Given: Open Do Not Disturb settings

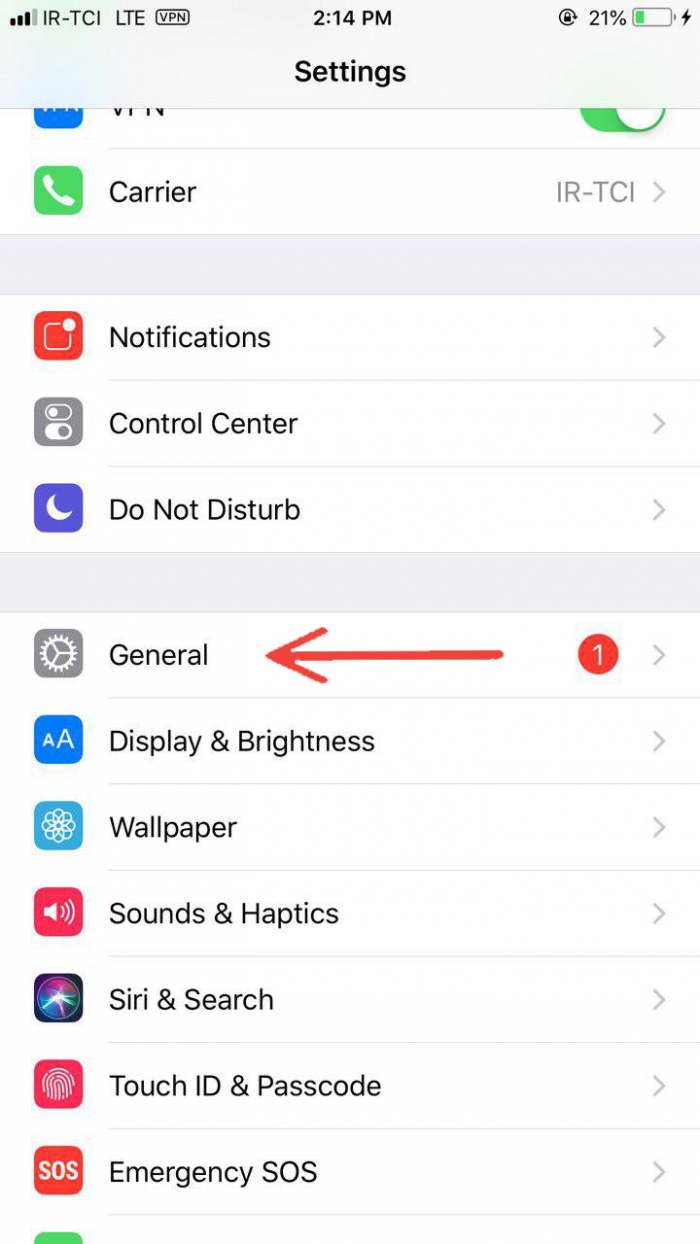Looking at the screenshot, I should coord(350,510).
